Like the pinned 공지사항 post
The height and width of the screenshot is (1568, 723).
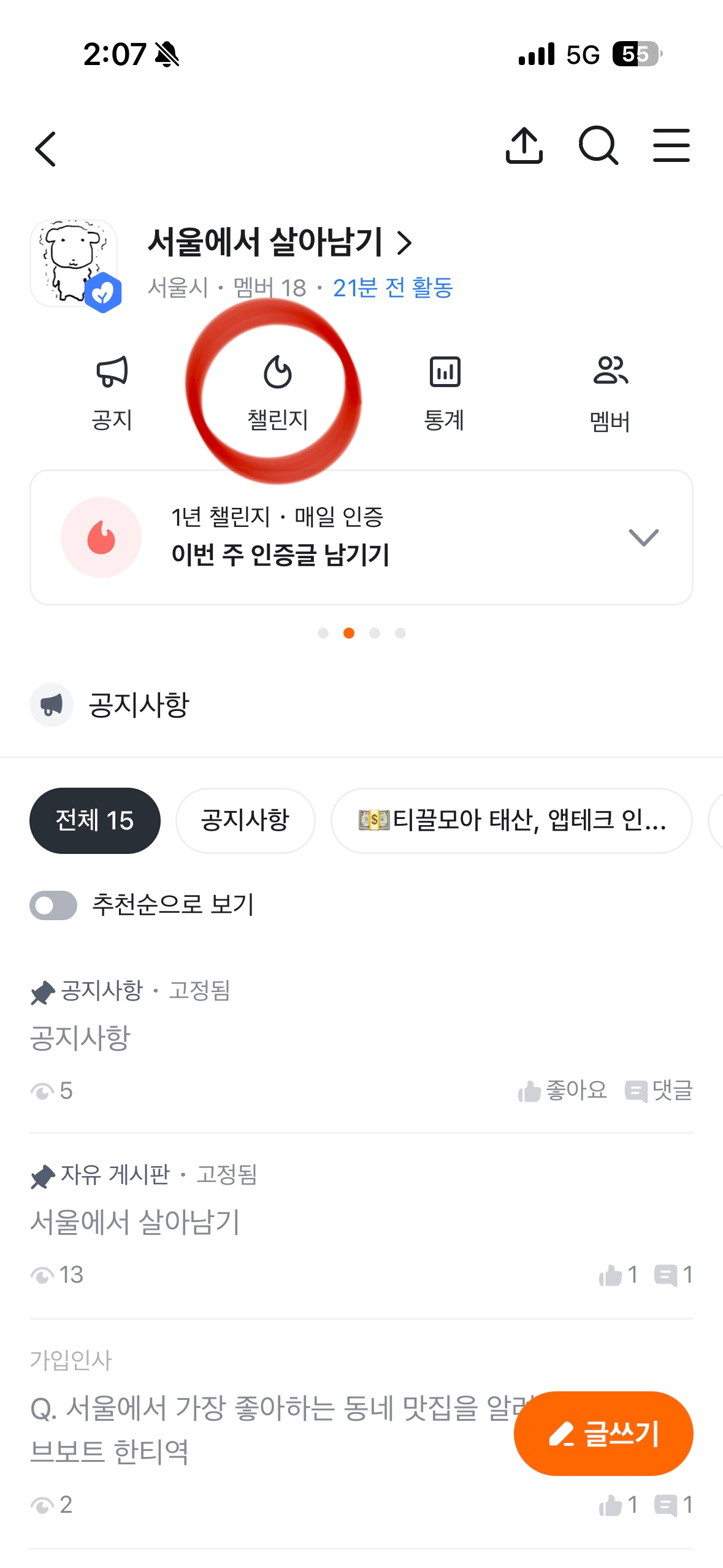click(562, 1091)
